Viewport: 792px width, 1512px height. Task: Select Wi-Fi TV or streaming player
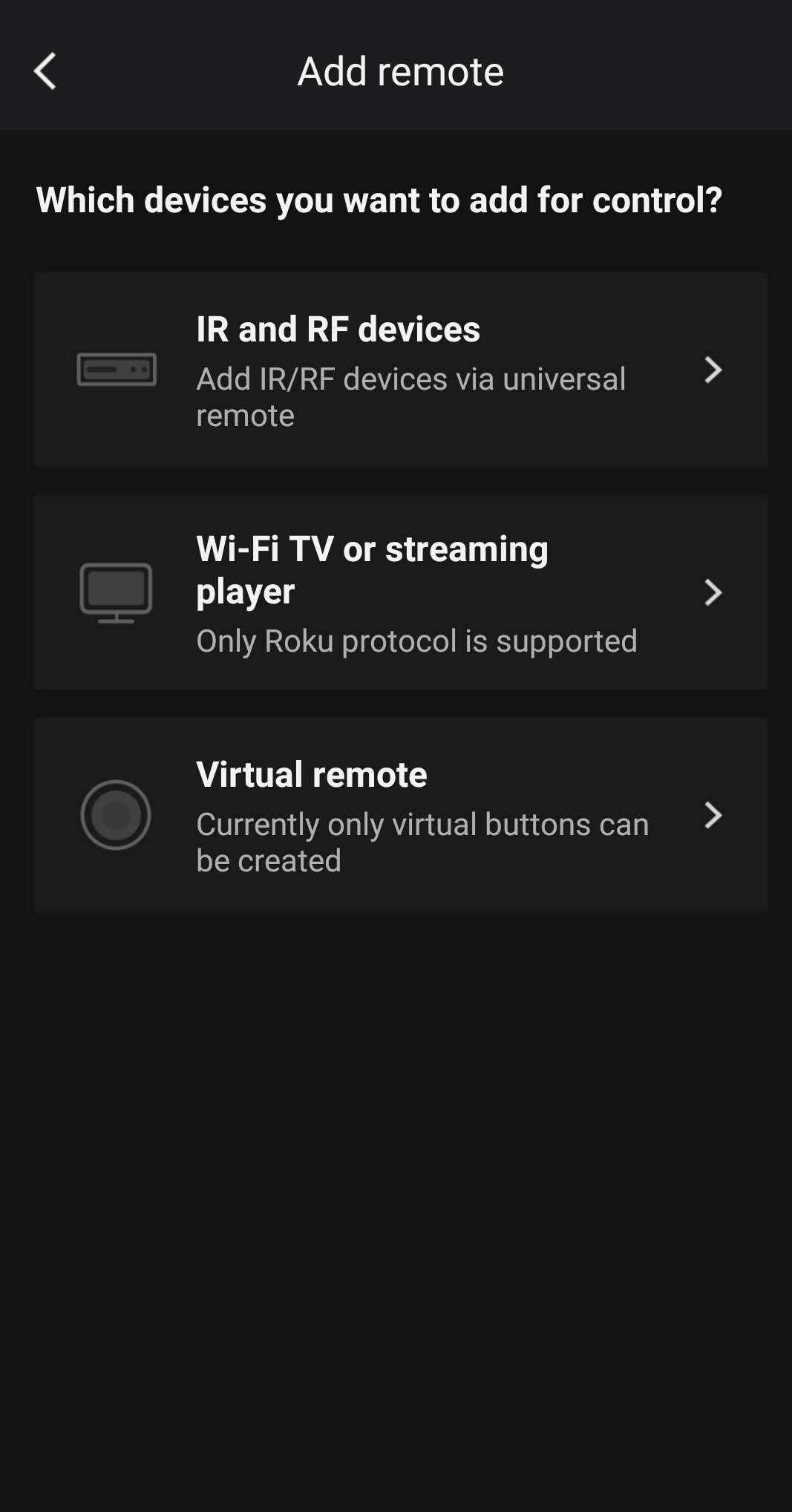pos(400,592)
